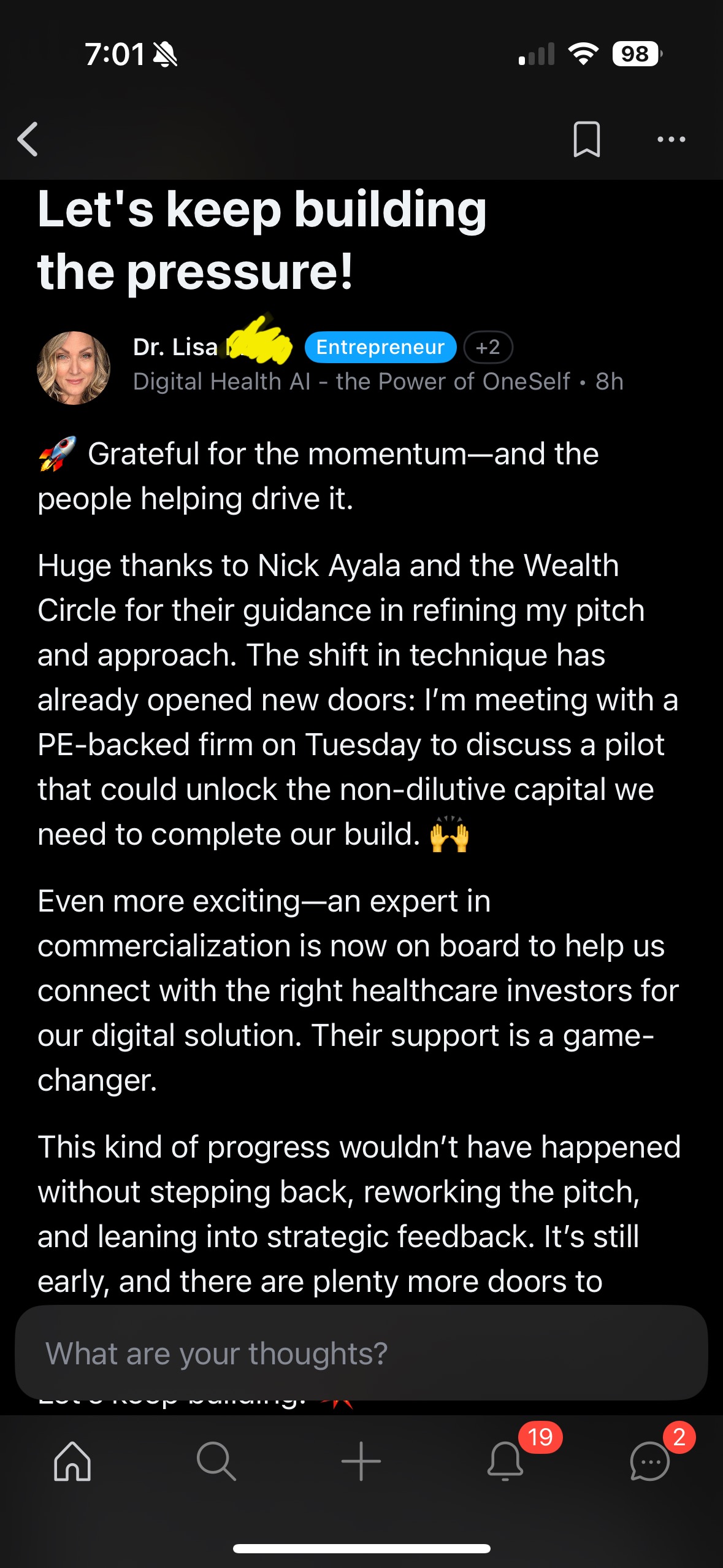Tap the Entrepreneur badge
The width and height of the screenshot is (723, 1568).
380,347
